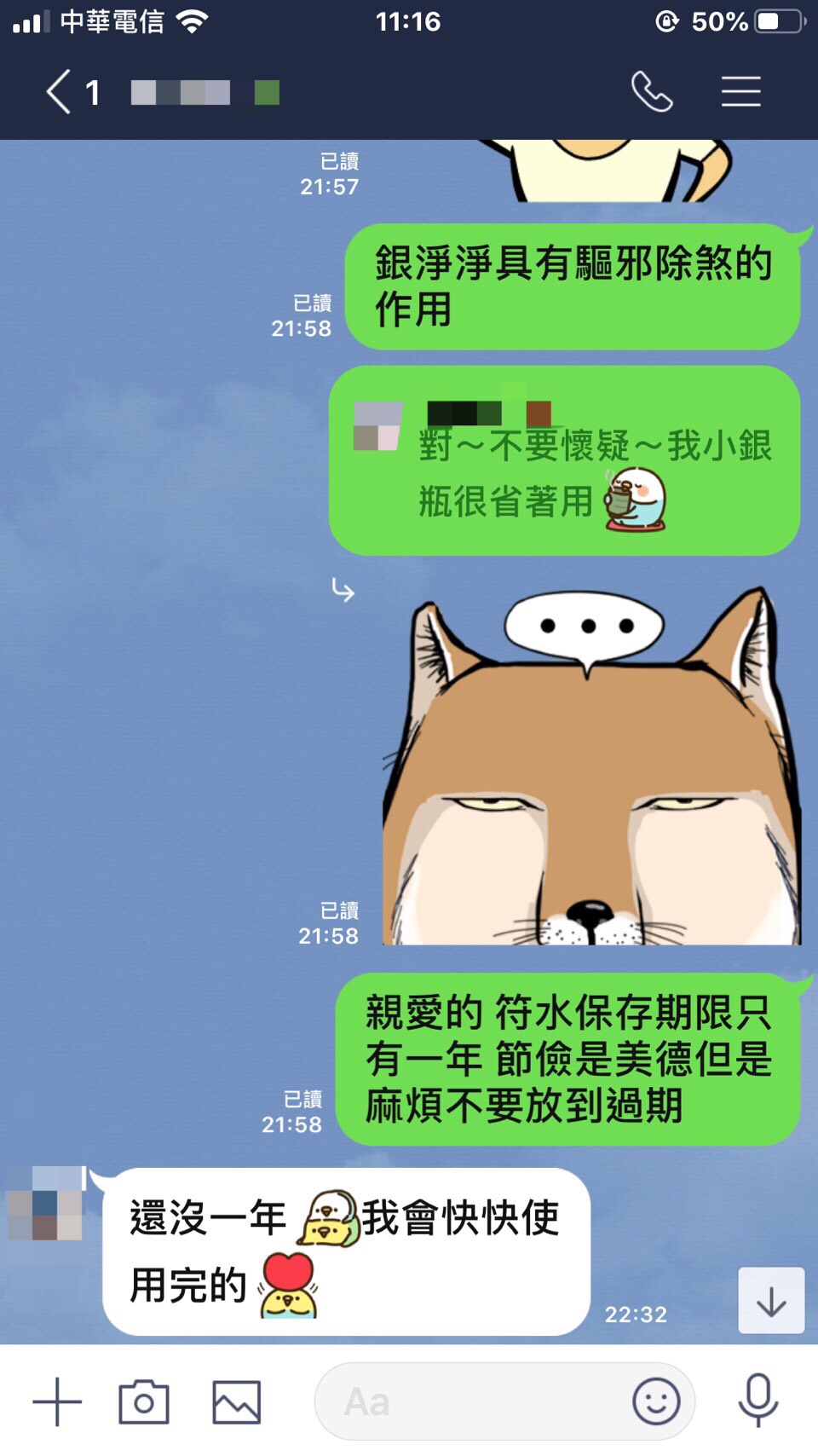The image size is (818, 1456).
Task: Open the sender's profile avatar
Action: coord(46,1204)
